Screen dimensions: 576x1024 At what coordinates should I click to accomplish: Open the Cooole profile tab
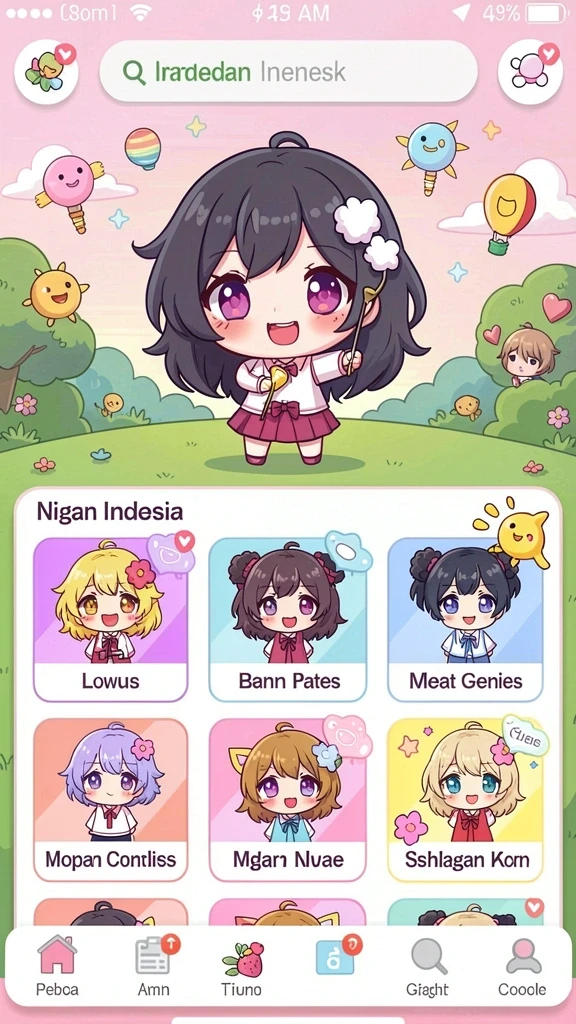click(x=522, y=967)
